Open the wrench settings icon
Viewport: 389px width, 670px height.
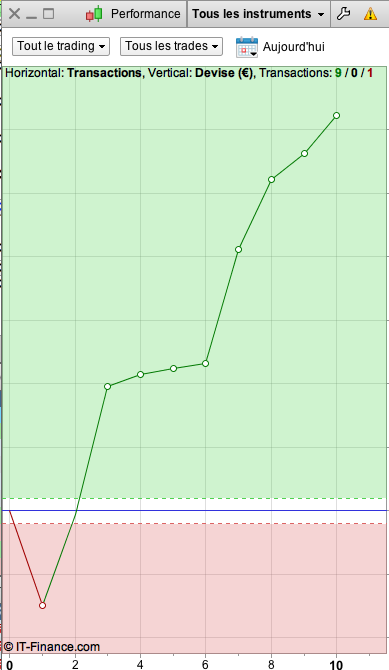(343, 14)
